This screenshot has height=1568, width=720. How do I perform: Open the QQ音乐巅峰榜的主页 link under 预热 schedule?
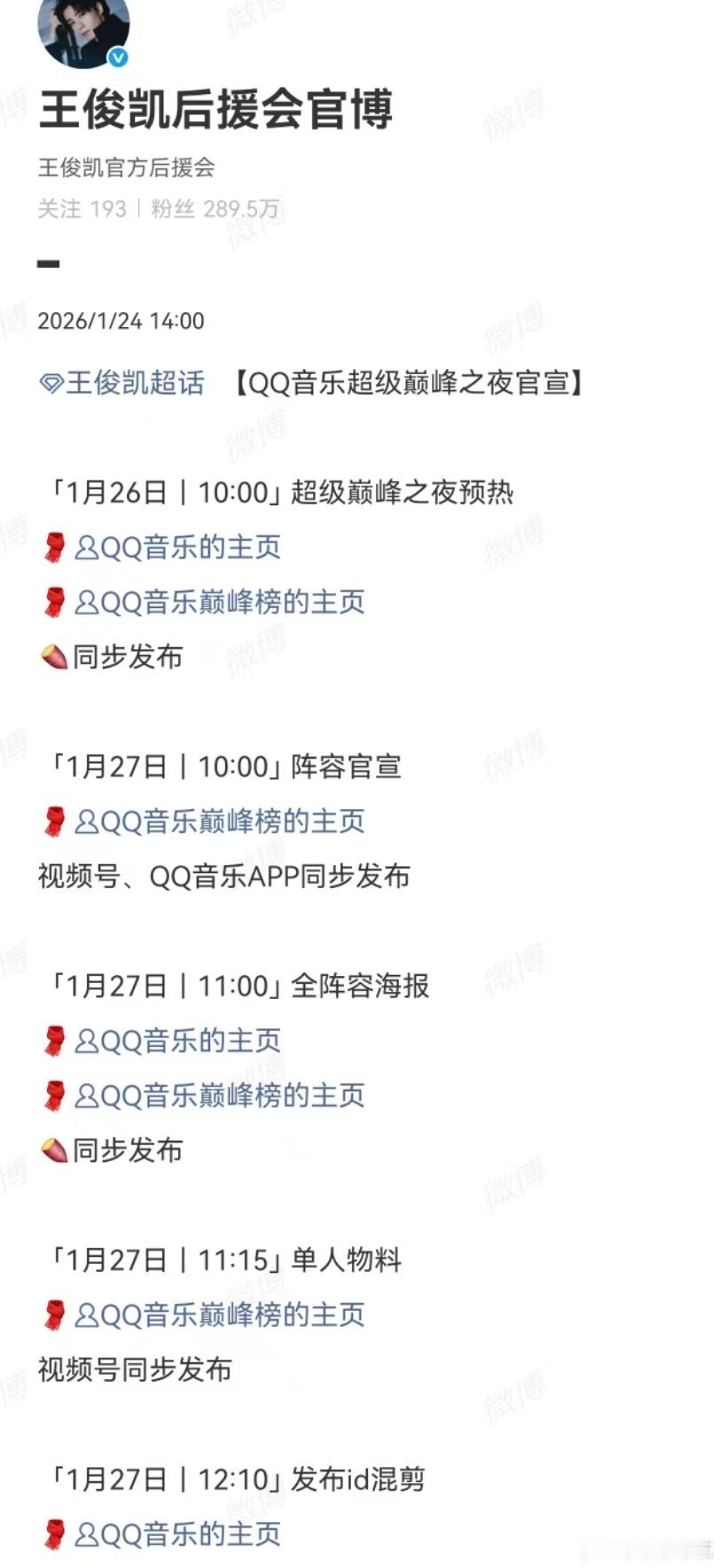coord(222,602)
